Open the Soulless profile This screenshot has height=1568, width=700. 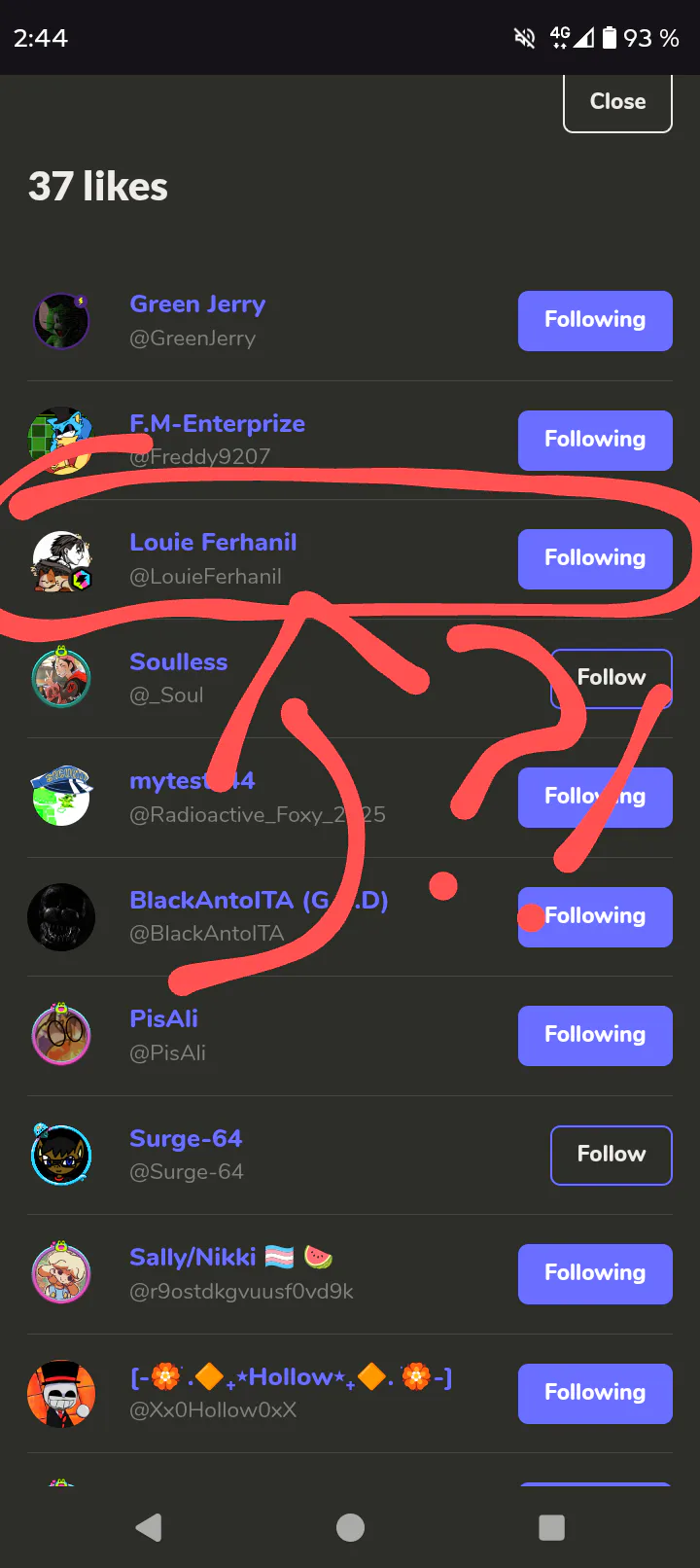point(179,662)
